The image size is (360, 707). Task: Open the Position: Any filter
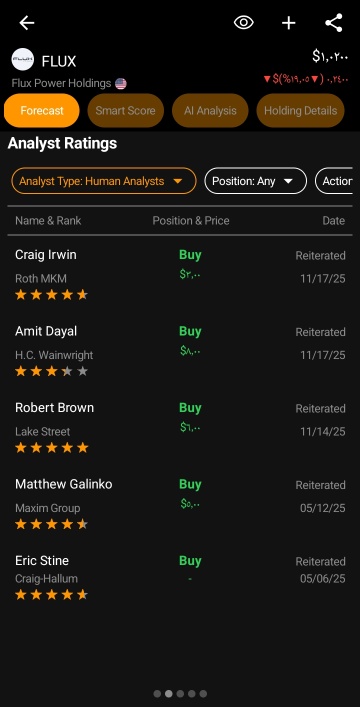[255, 181]
